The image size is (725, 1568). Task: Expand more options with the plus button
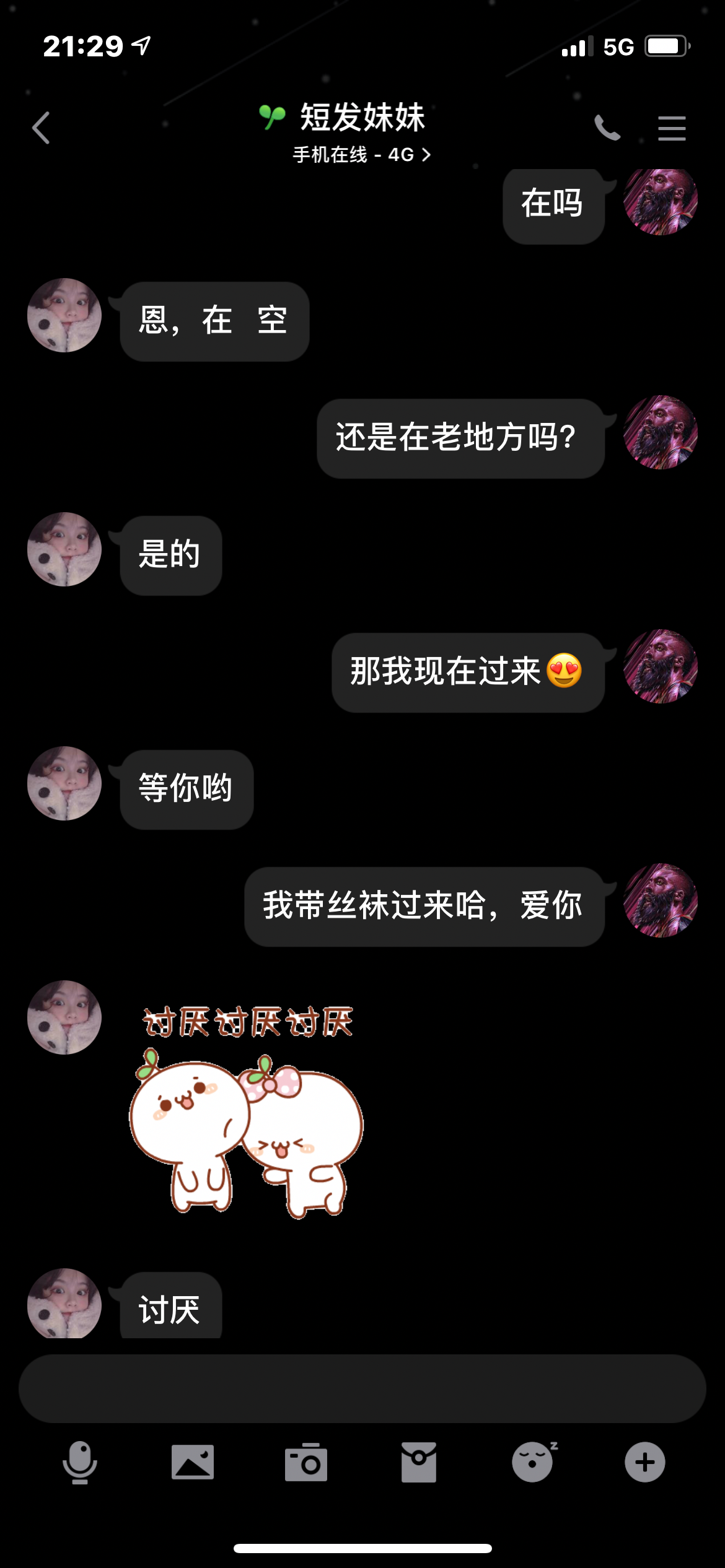645,1463
